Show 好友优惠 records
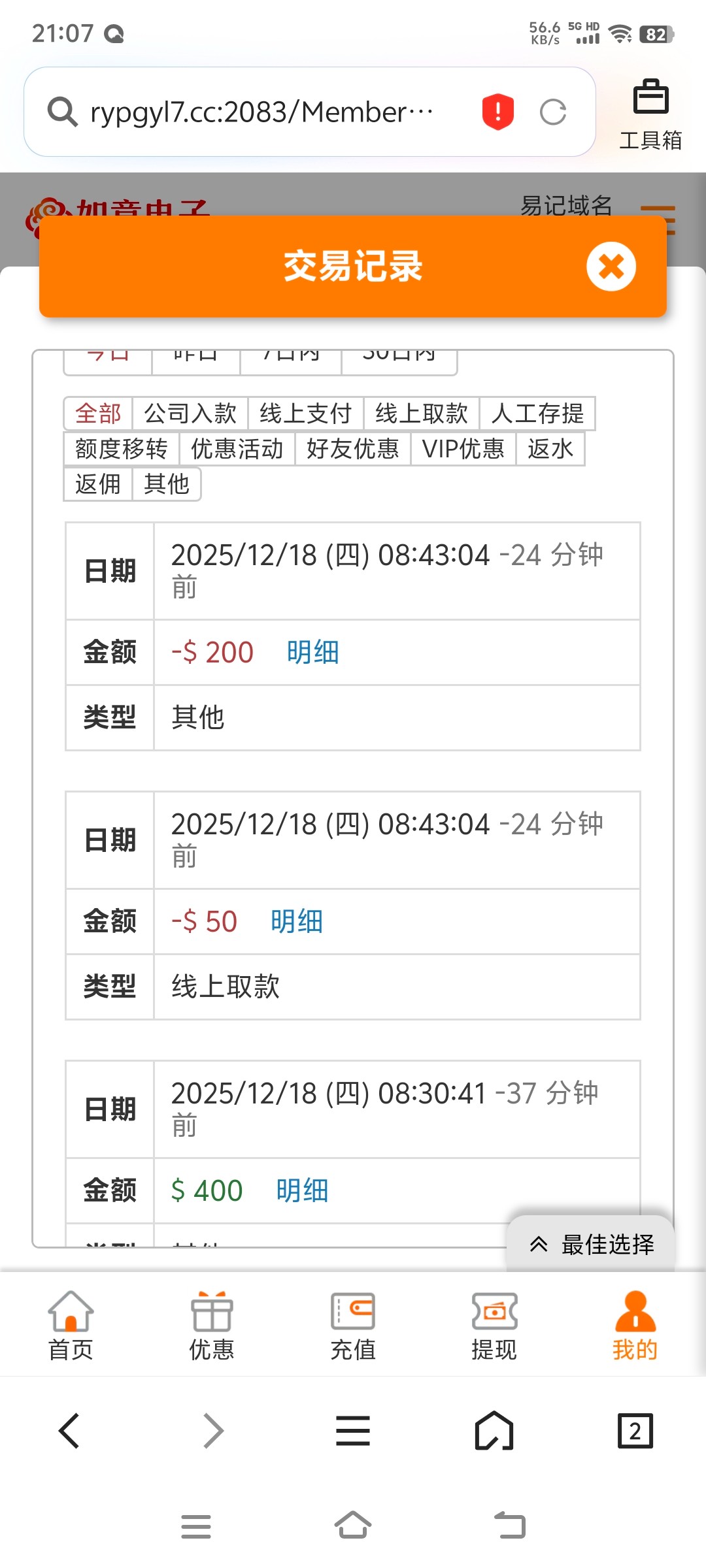The image size is (706, 1568). [x=352, y=449]
